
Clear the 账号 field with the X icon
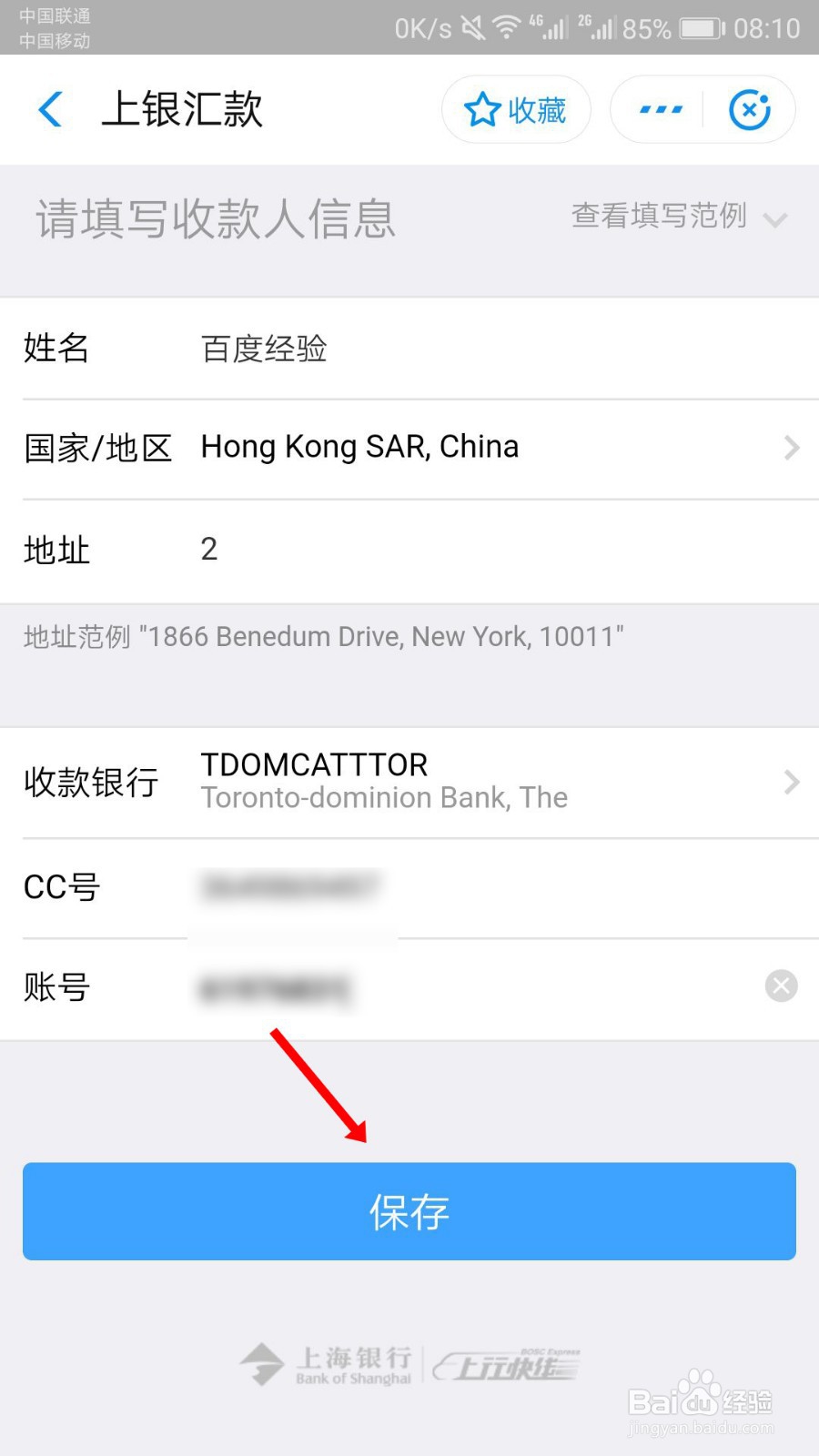click(x=781, y=986)
